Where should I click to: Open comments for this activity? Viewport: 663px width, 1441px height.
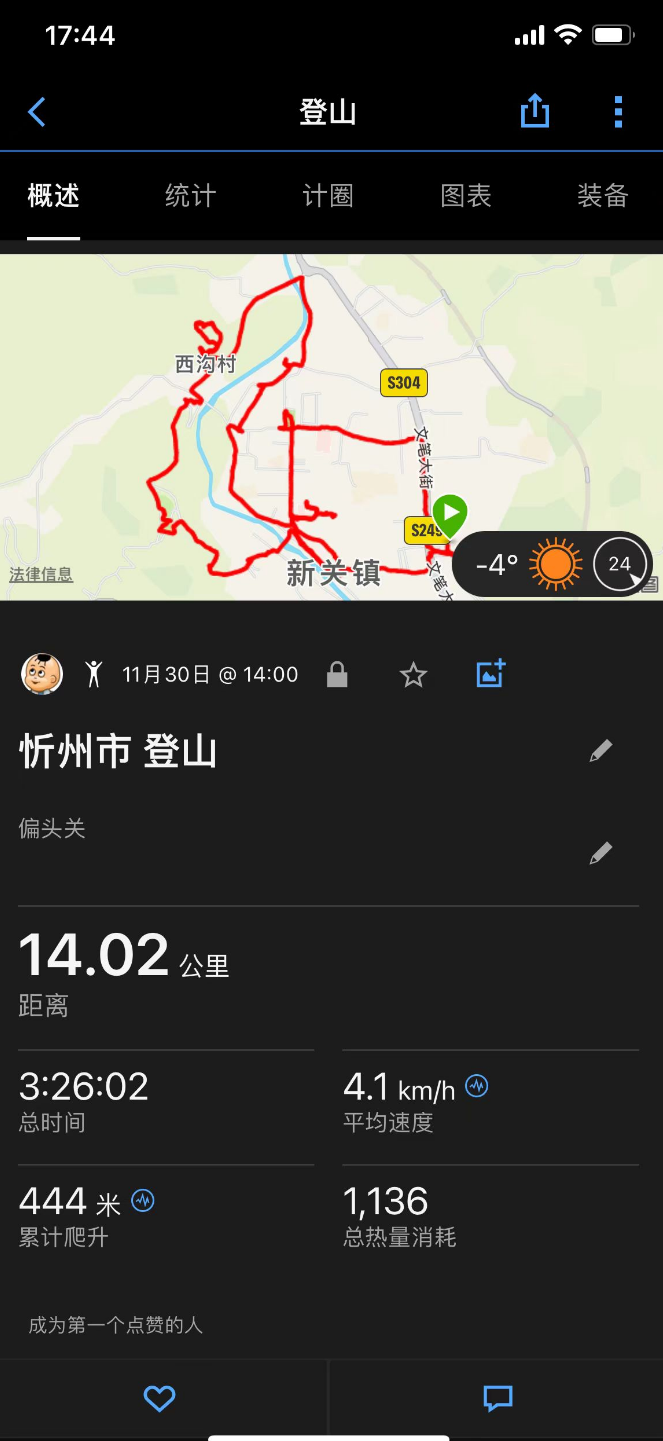click(497, 1398)
